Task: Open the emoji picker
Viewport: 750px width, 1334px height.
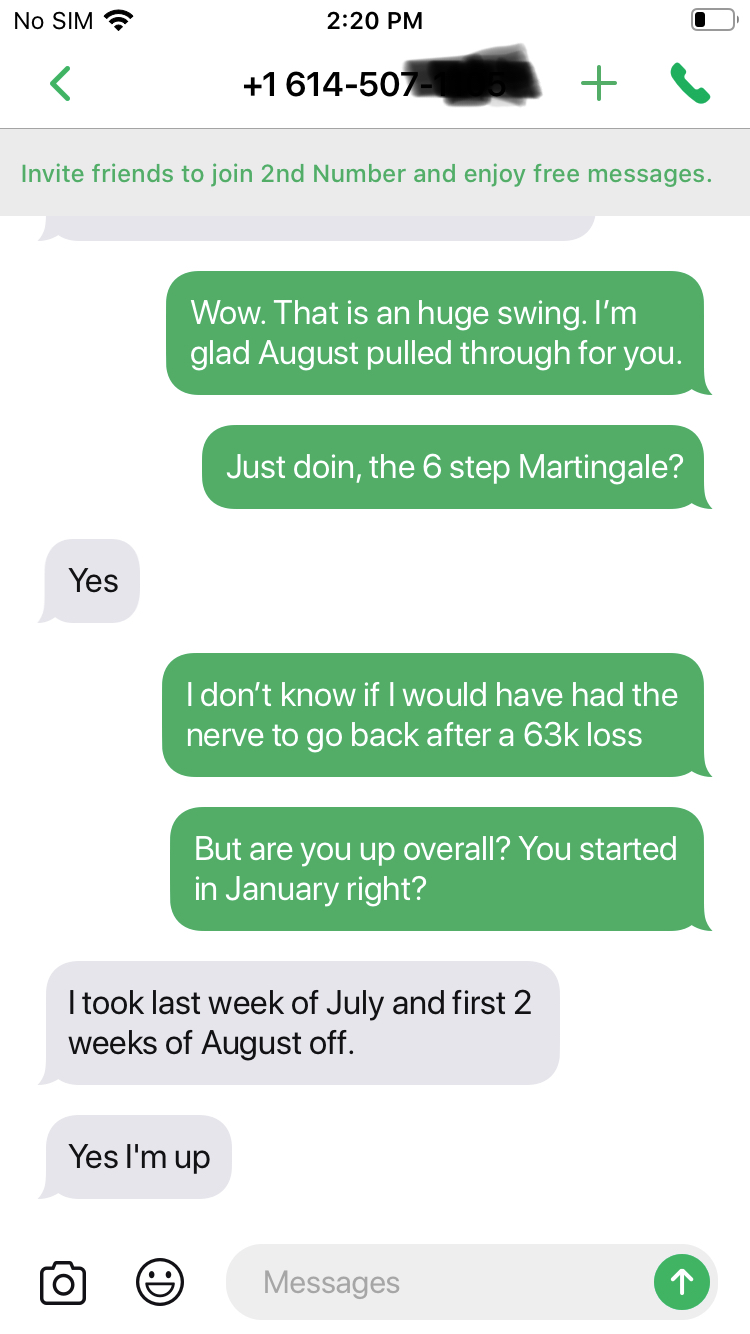Action: point(160,1282)
